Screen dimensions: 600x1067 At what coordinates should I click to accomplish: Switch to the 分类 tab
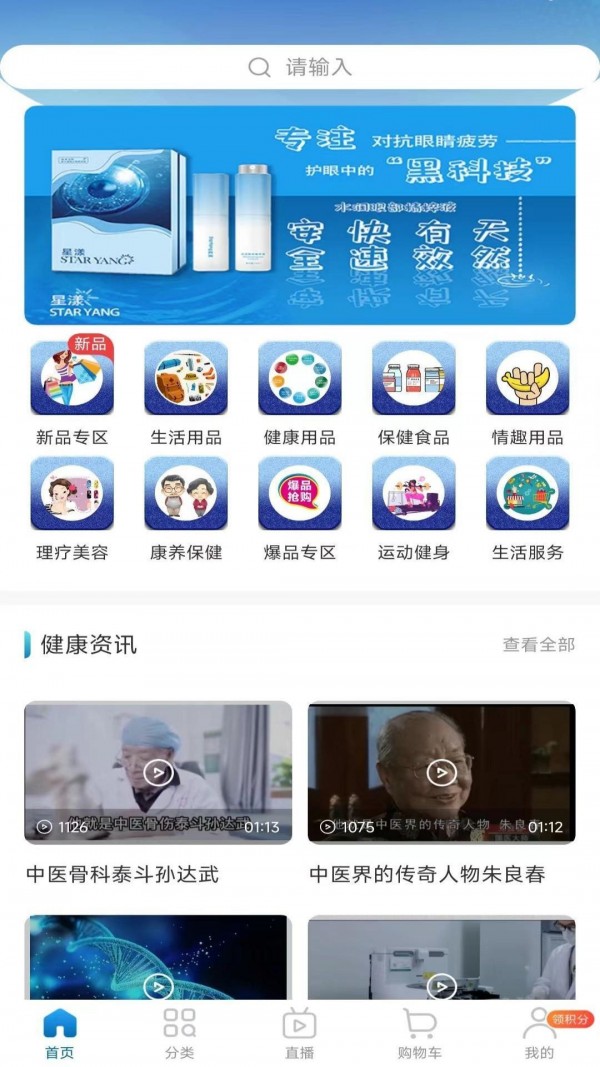pos(180,1032)
